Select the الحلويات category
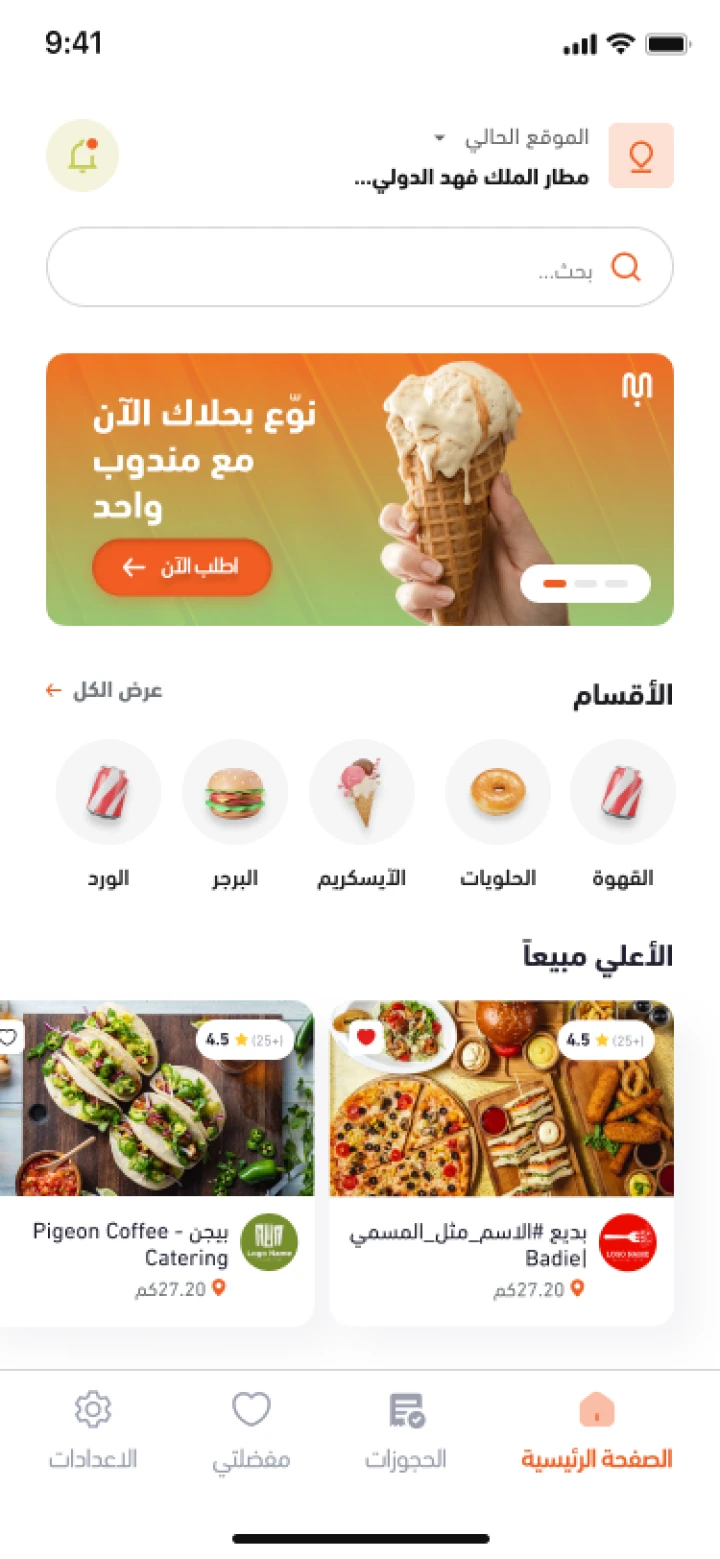Image resolution: width=720 pixels, height=1559 pixels. click(497, 792)
